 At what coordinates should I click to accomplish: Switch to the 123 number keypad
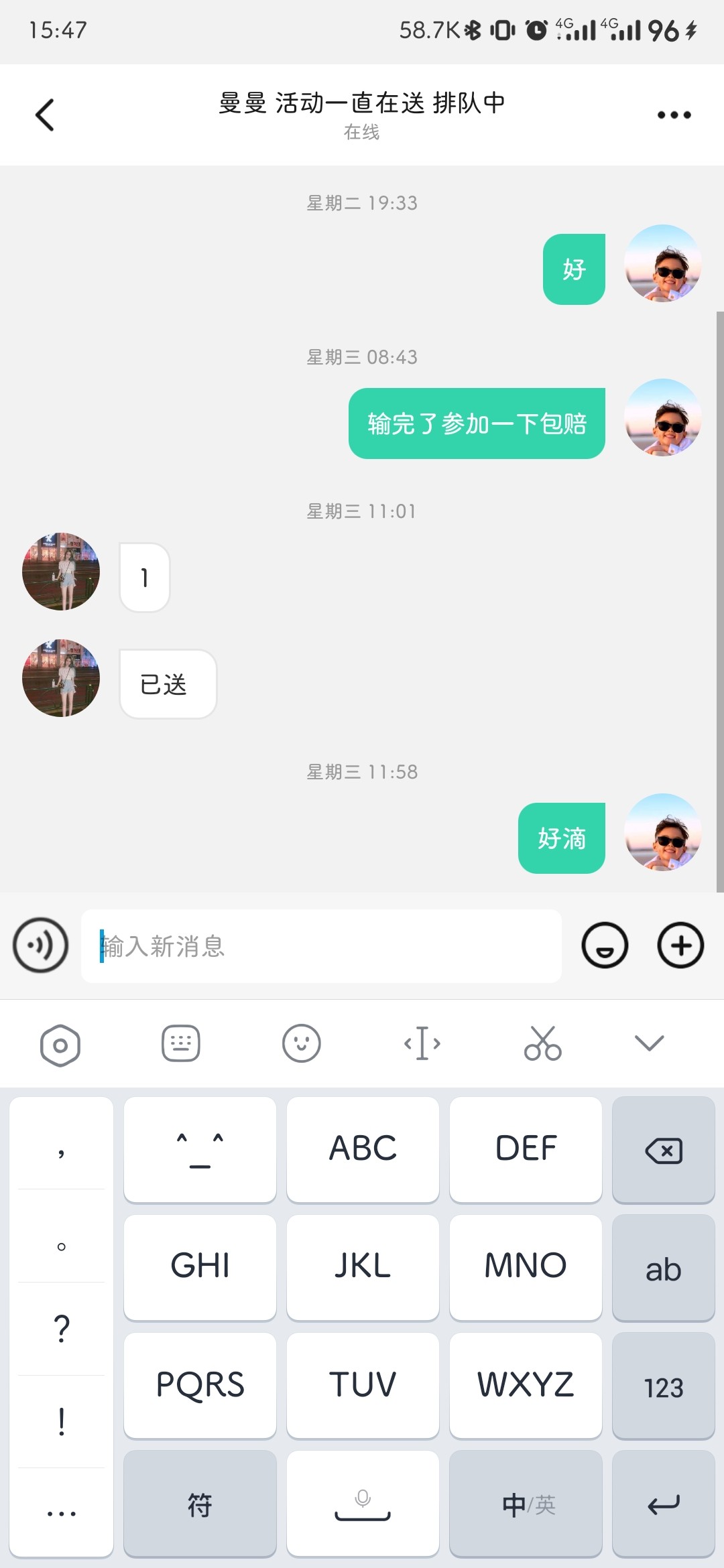pyautogui.click(x=663, y=1386)
